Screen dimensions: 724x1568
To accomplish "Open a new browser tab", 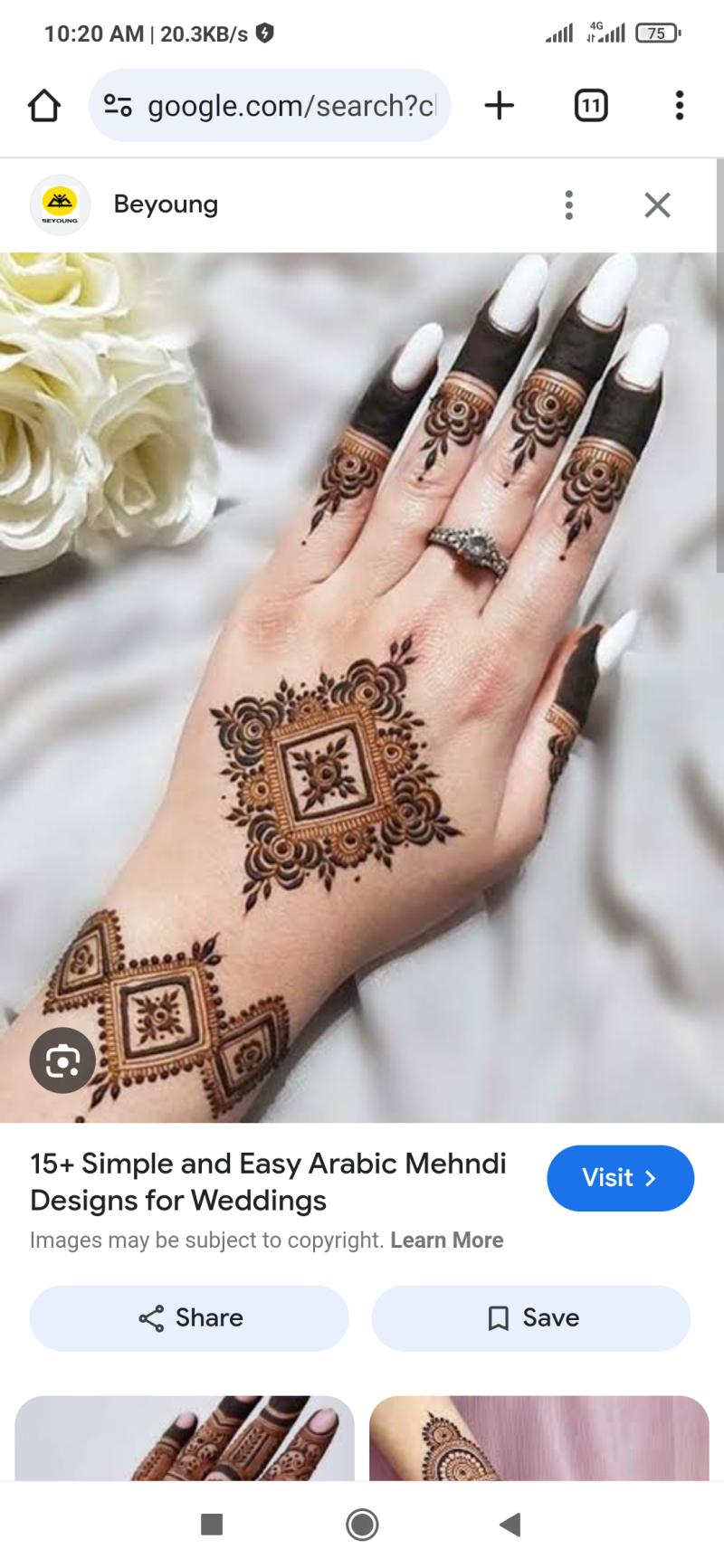I will (500, 106).
